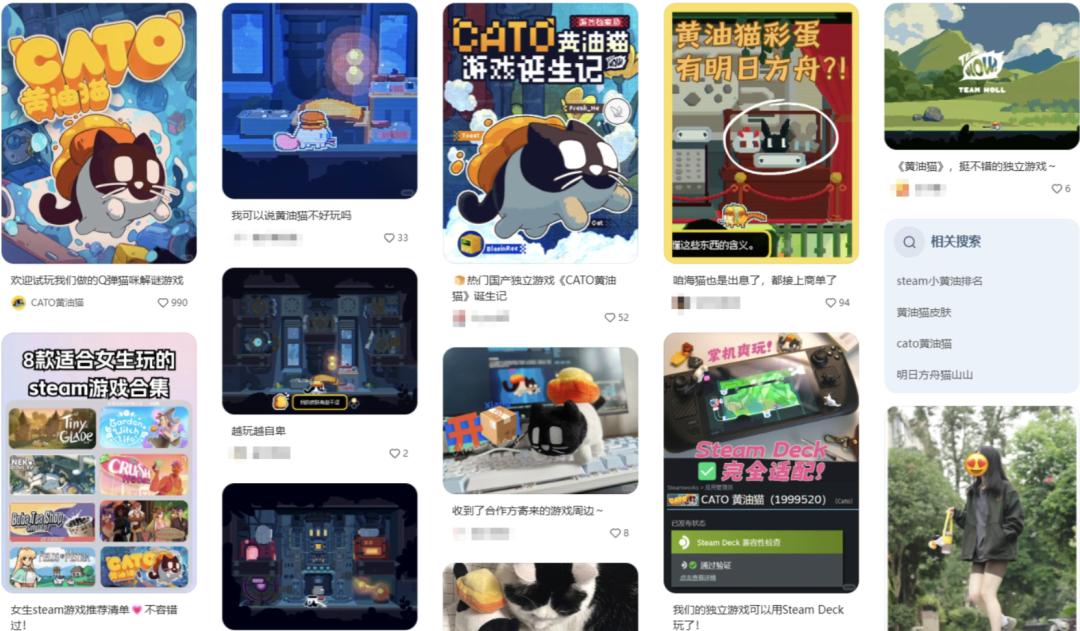
Task: Like the '挺不错的独立游戏' post
Action: 1056,189
